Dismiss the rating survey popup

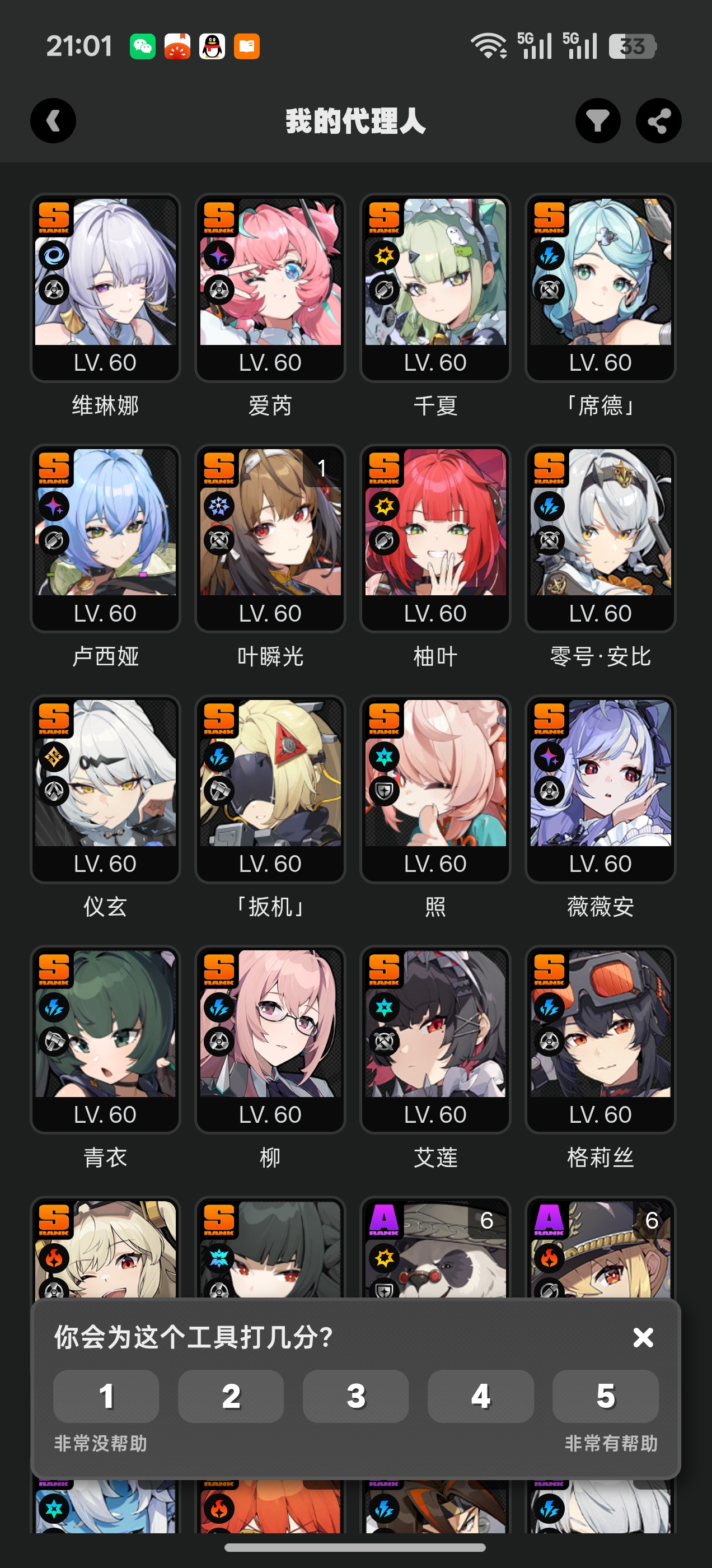(x=643, y=1337)
